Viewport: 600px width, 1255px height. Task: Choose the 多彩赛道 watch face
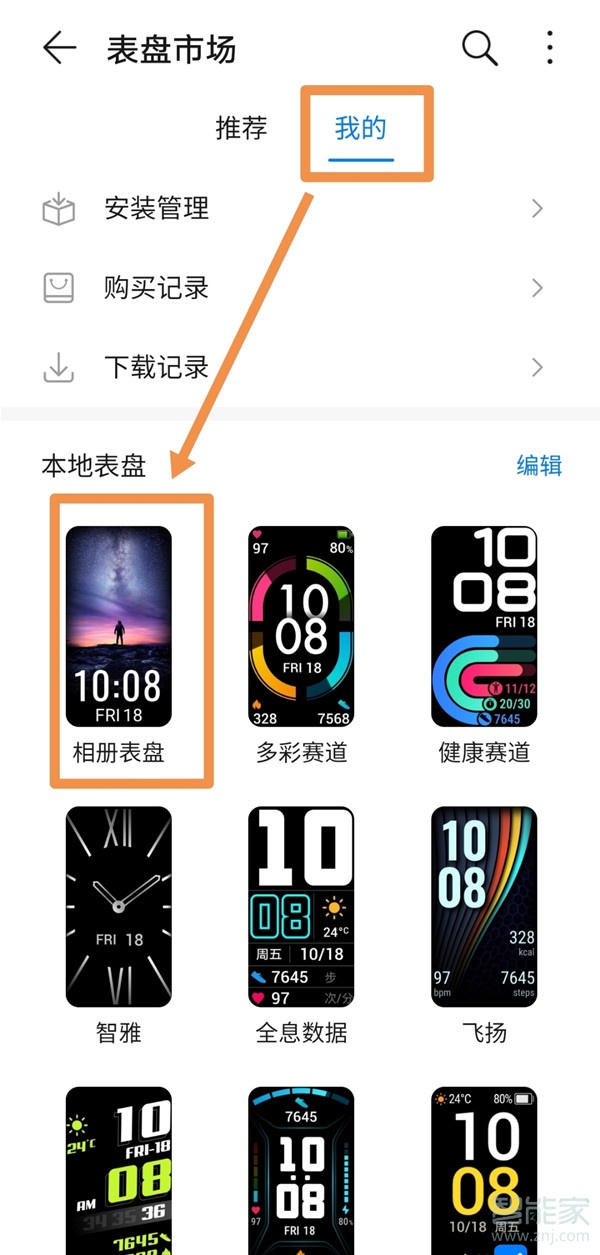coord(301,626)
